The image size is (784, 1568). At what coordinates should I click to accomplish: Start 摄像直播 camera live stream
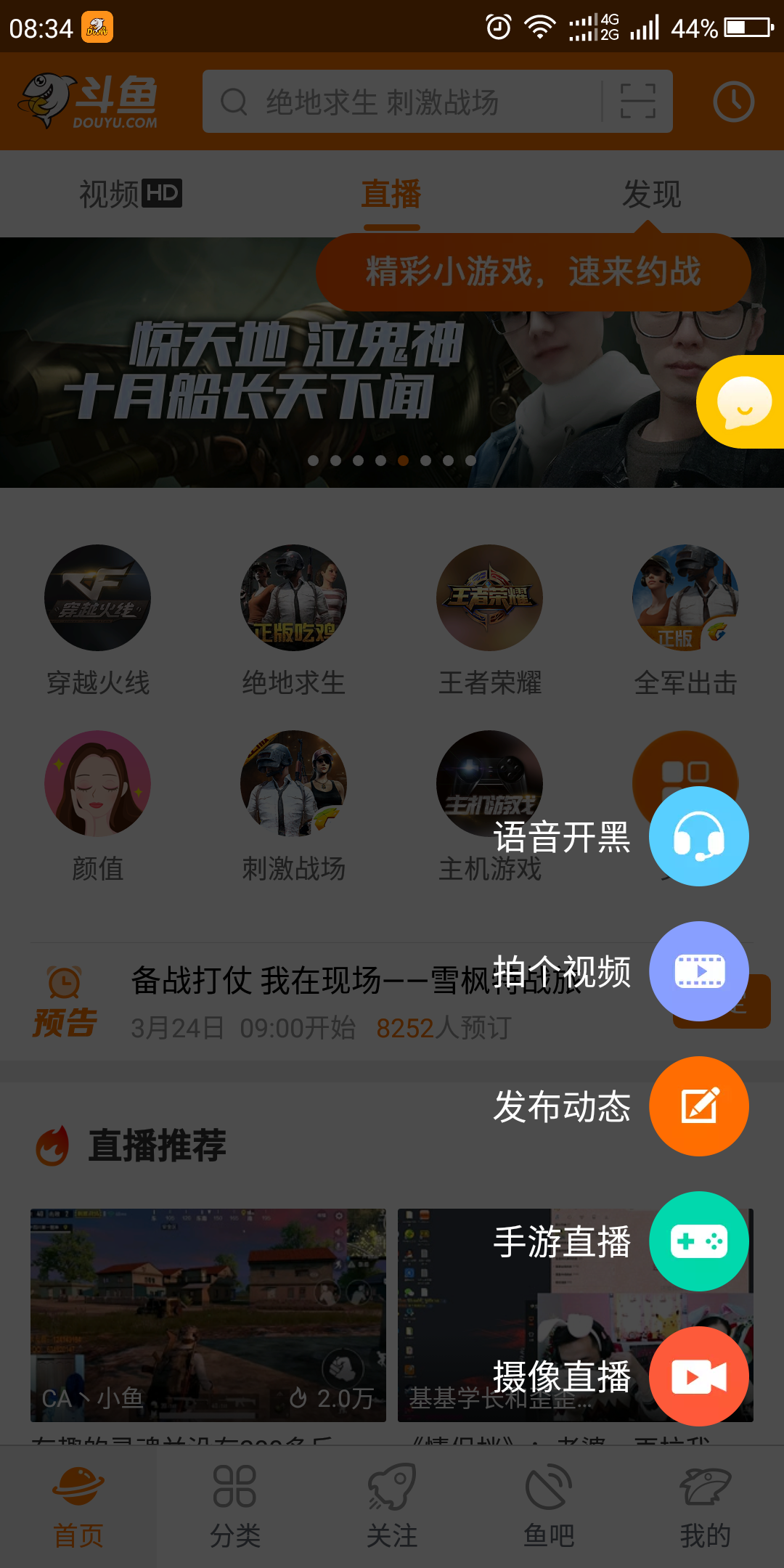tap(698, 1376)
